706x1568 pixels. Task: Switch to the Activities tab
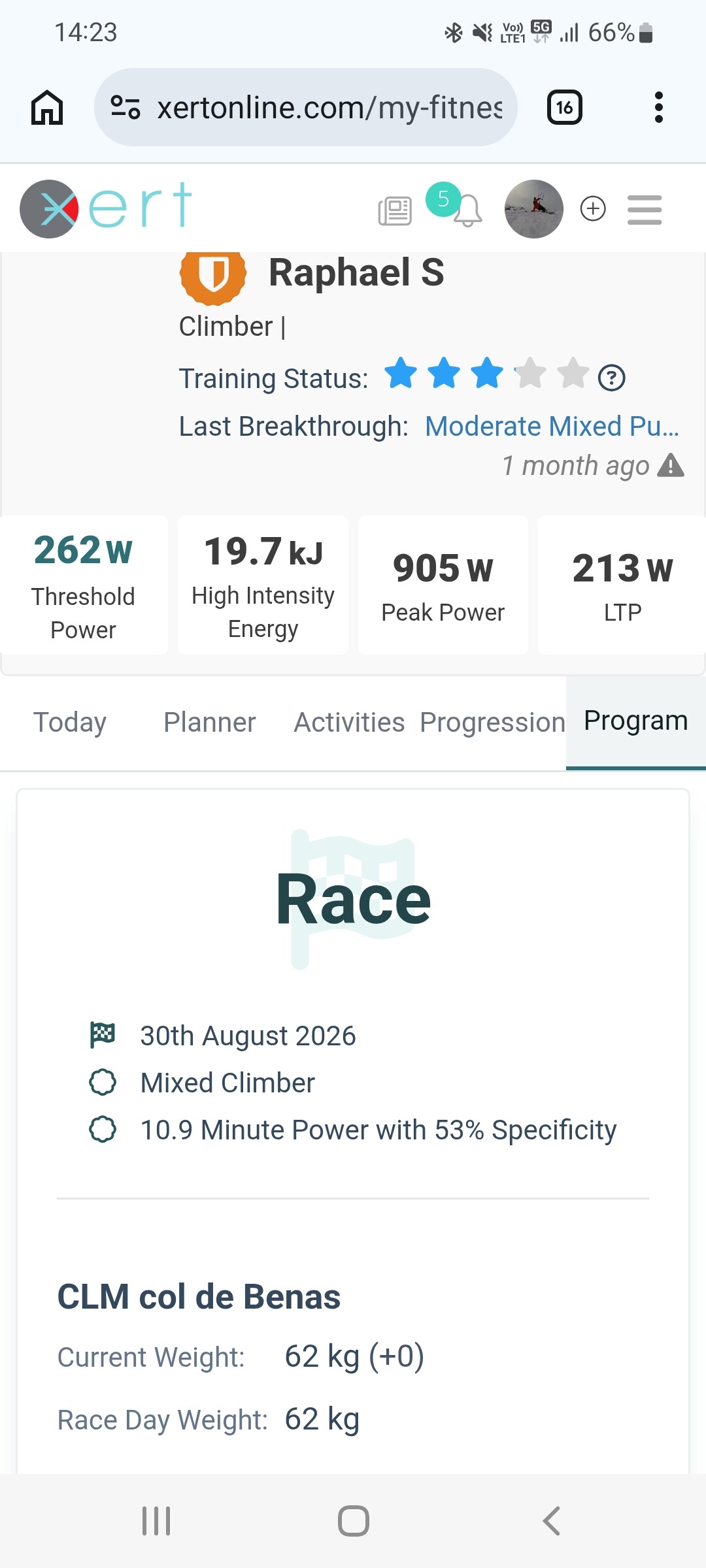(349, 722)
